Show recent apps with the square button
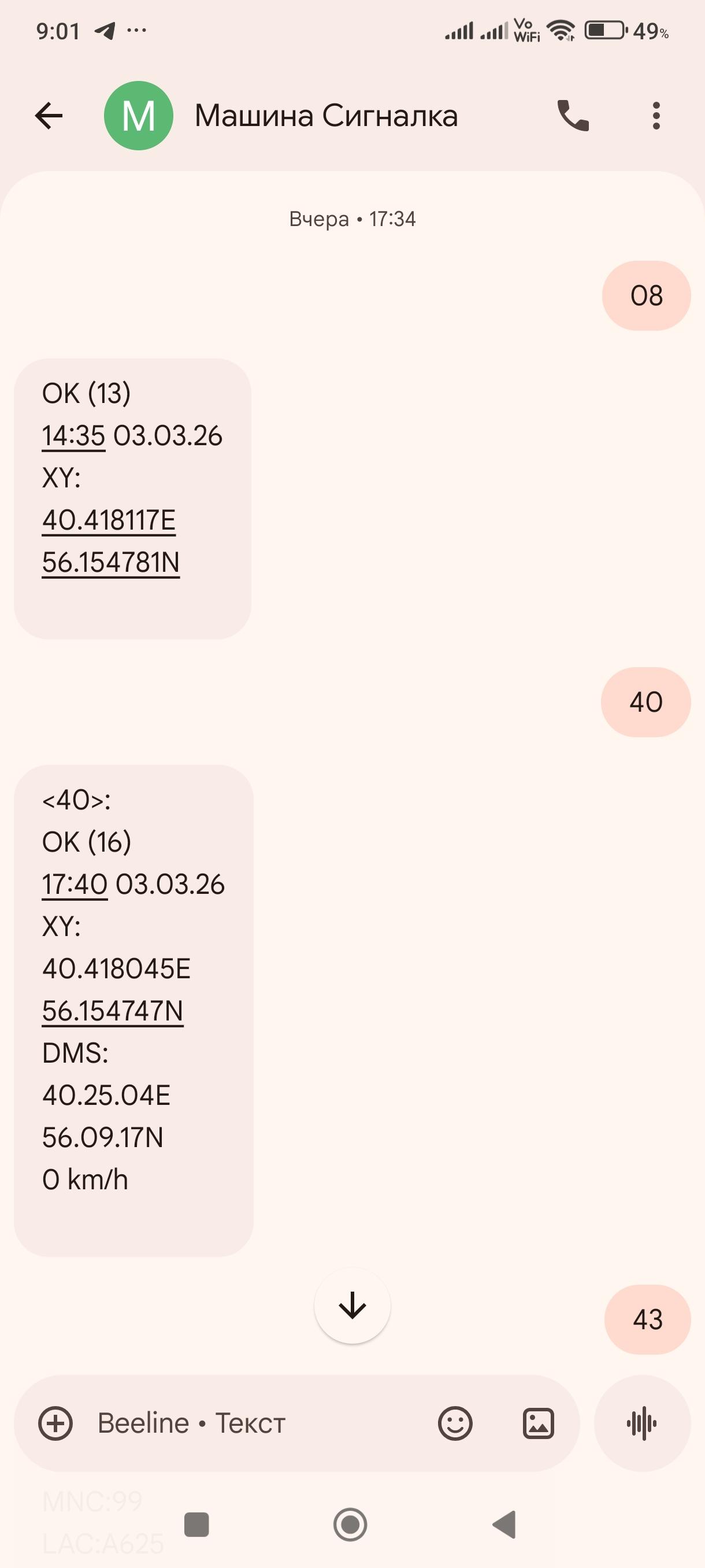Viewport: 705px width, 1568px height. pyautogui.click(x=196, y=1525)
